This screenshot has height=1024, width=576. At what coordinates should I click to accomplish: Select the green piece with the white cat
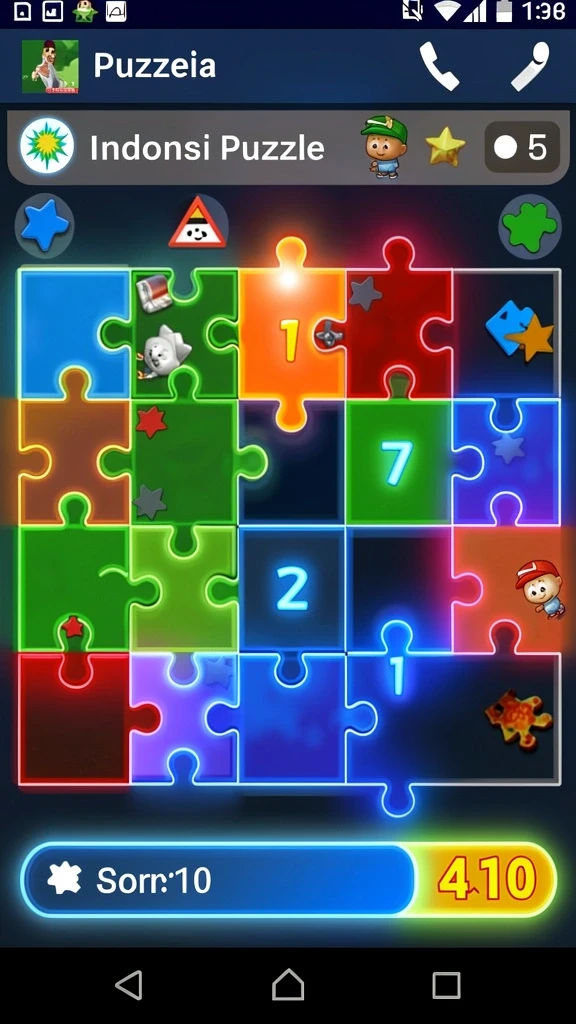(x=184, y=334)
